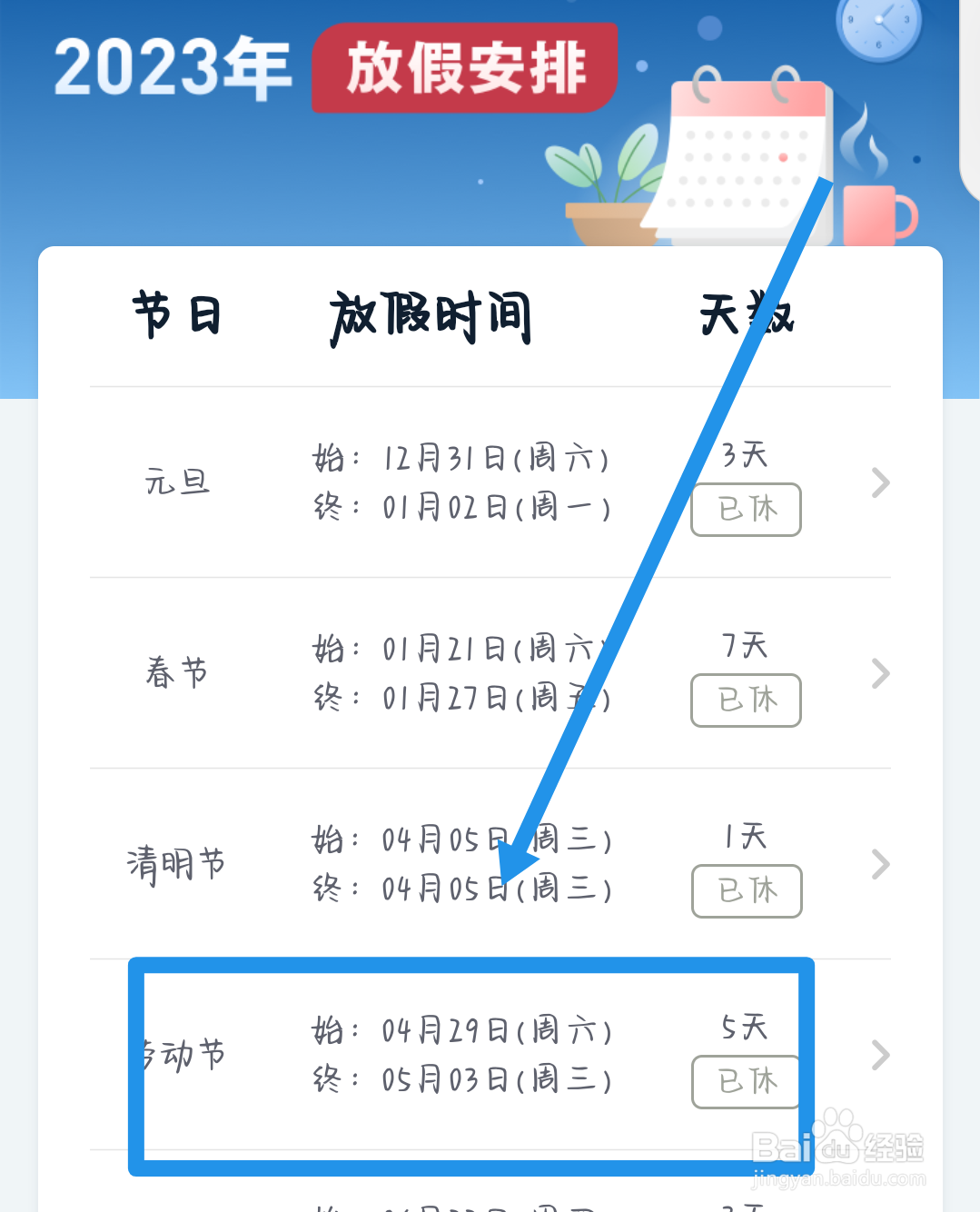This screenshot has height=1212, width=980.
Task: Toggle the 已休 badge for 春节
Action: pyautogui.click(x=745, y=700)
